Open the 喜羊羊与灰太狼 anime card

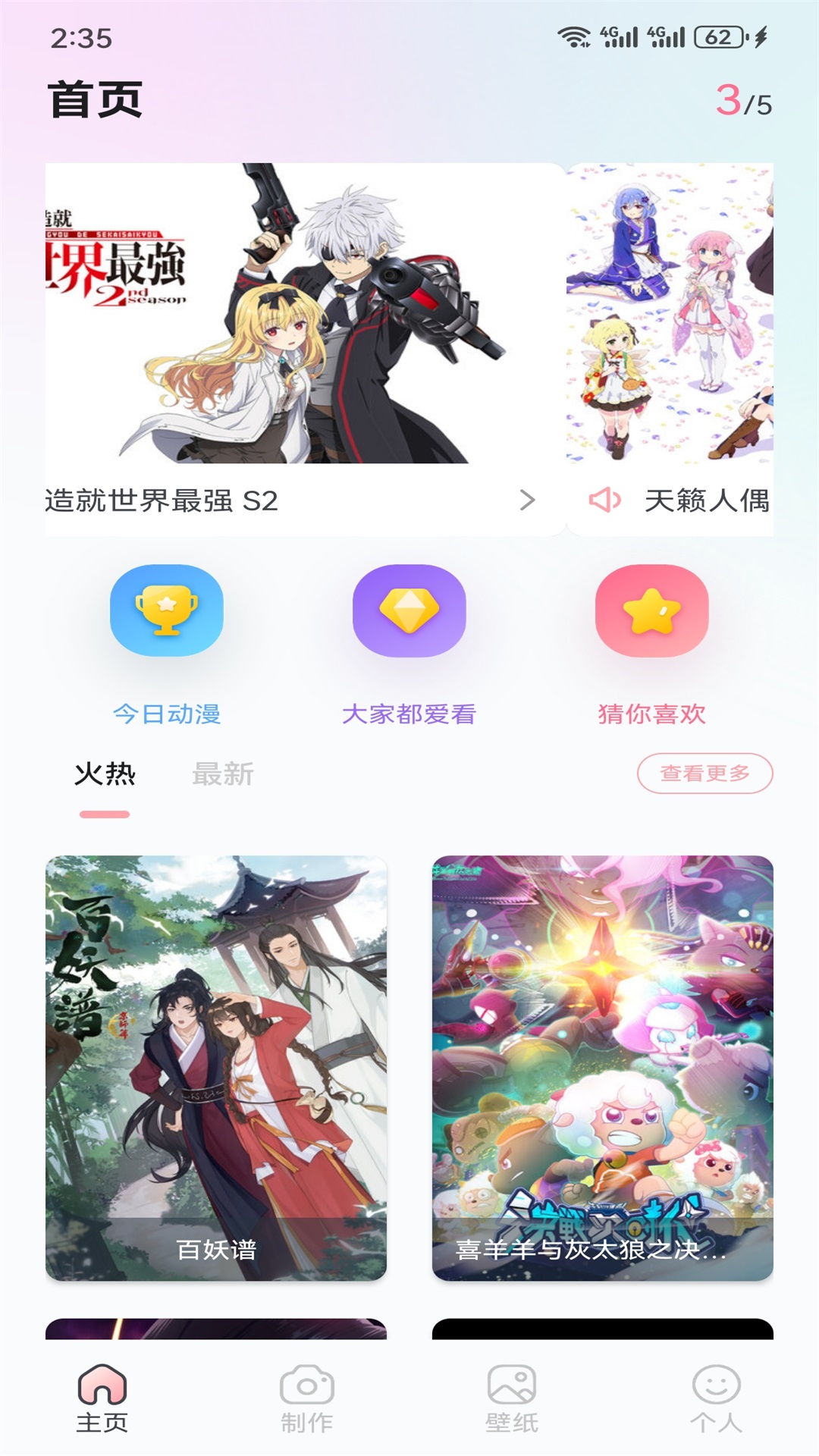click(x=603, y=1068)
